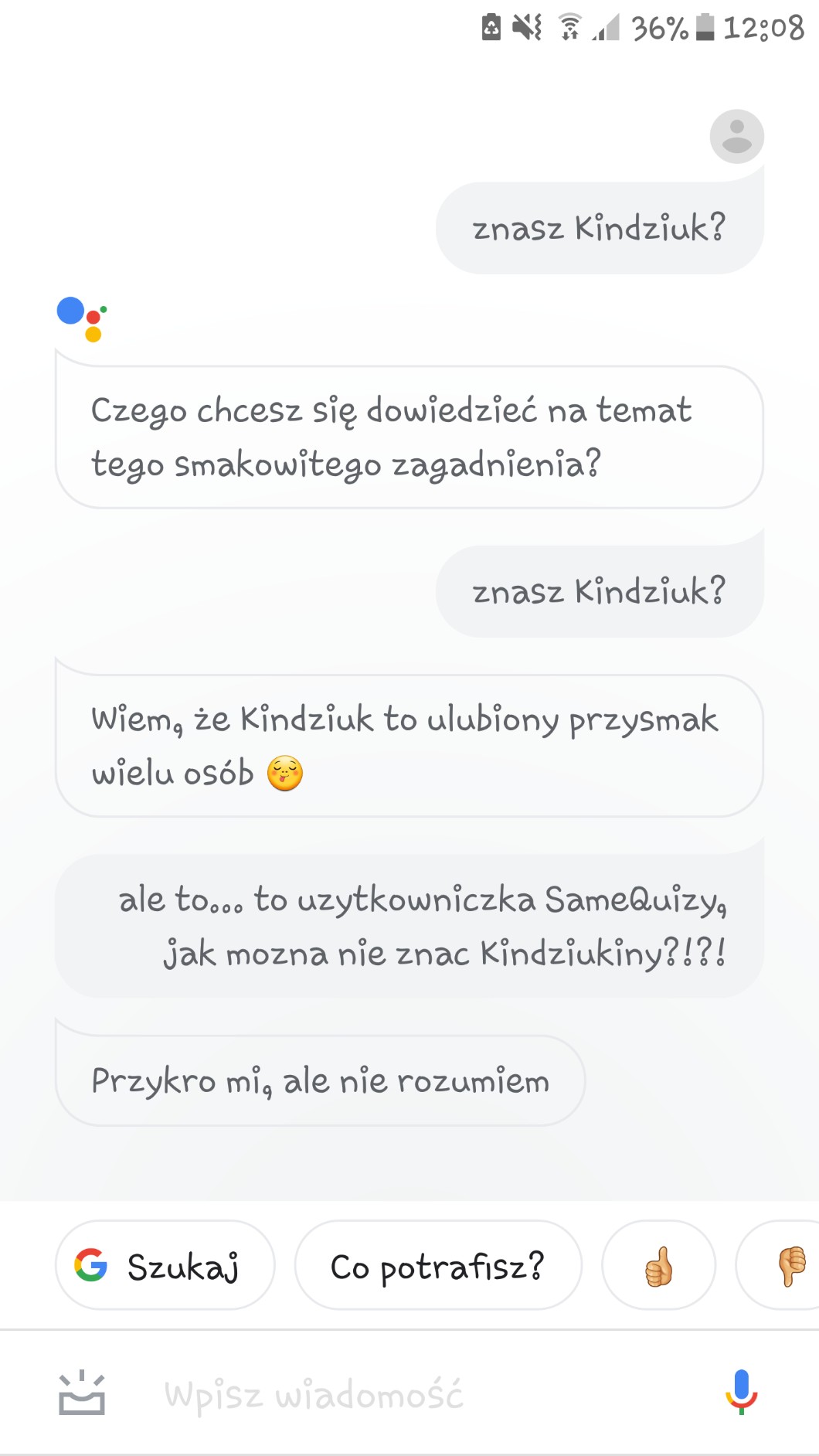This screenshot has height=1456, width=819.
Task: Select the "Co potrafisz?" suggestion chip
Action: click(x=437, y=1266)
